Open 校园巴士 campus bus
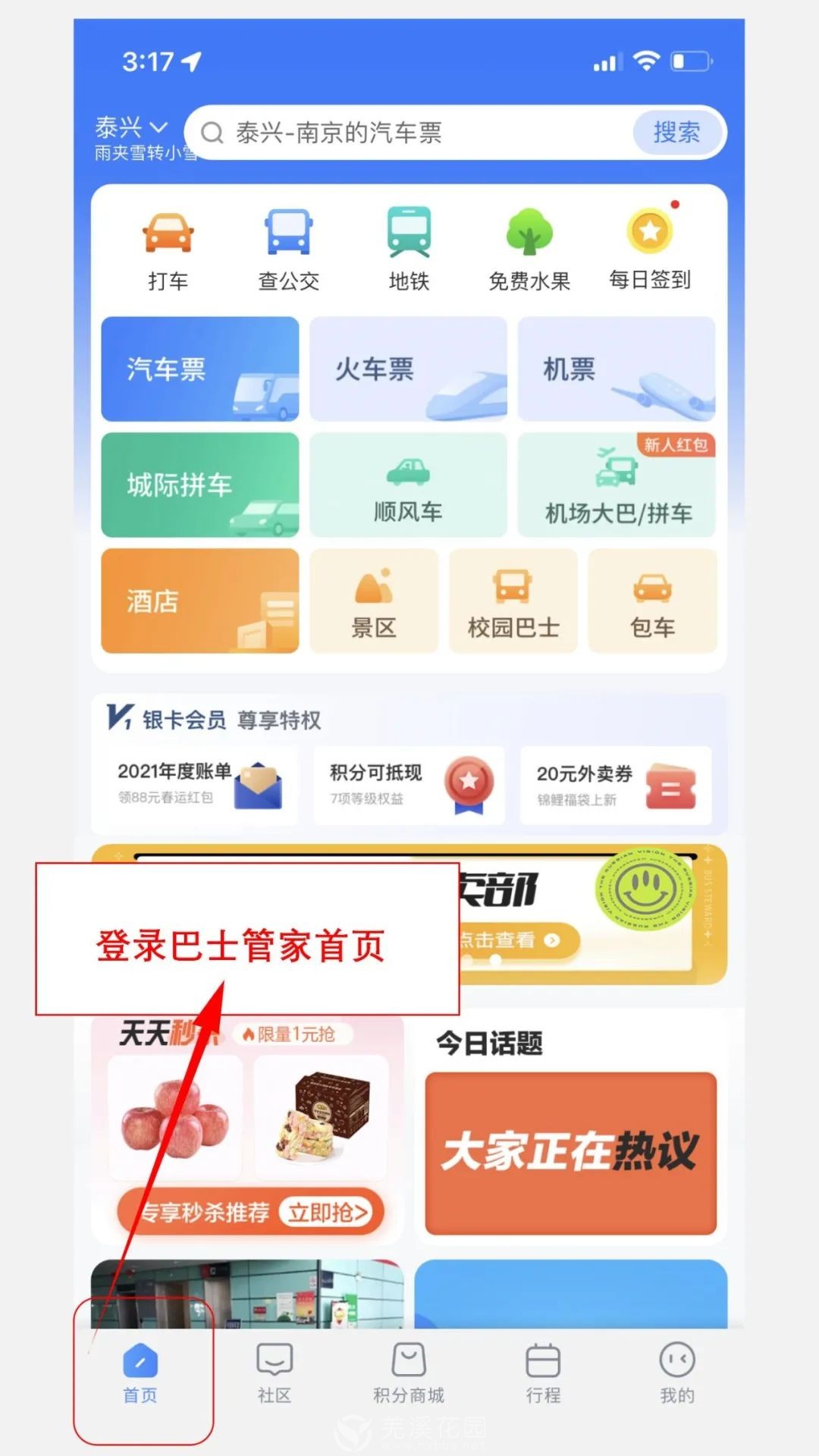819x1456 pixels. (513, 601)
